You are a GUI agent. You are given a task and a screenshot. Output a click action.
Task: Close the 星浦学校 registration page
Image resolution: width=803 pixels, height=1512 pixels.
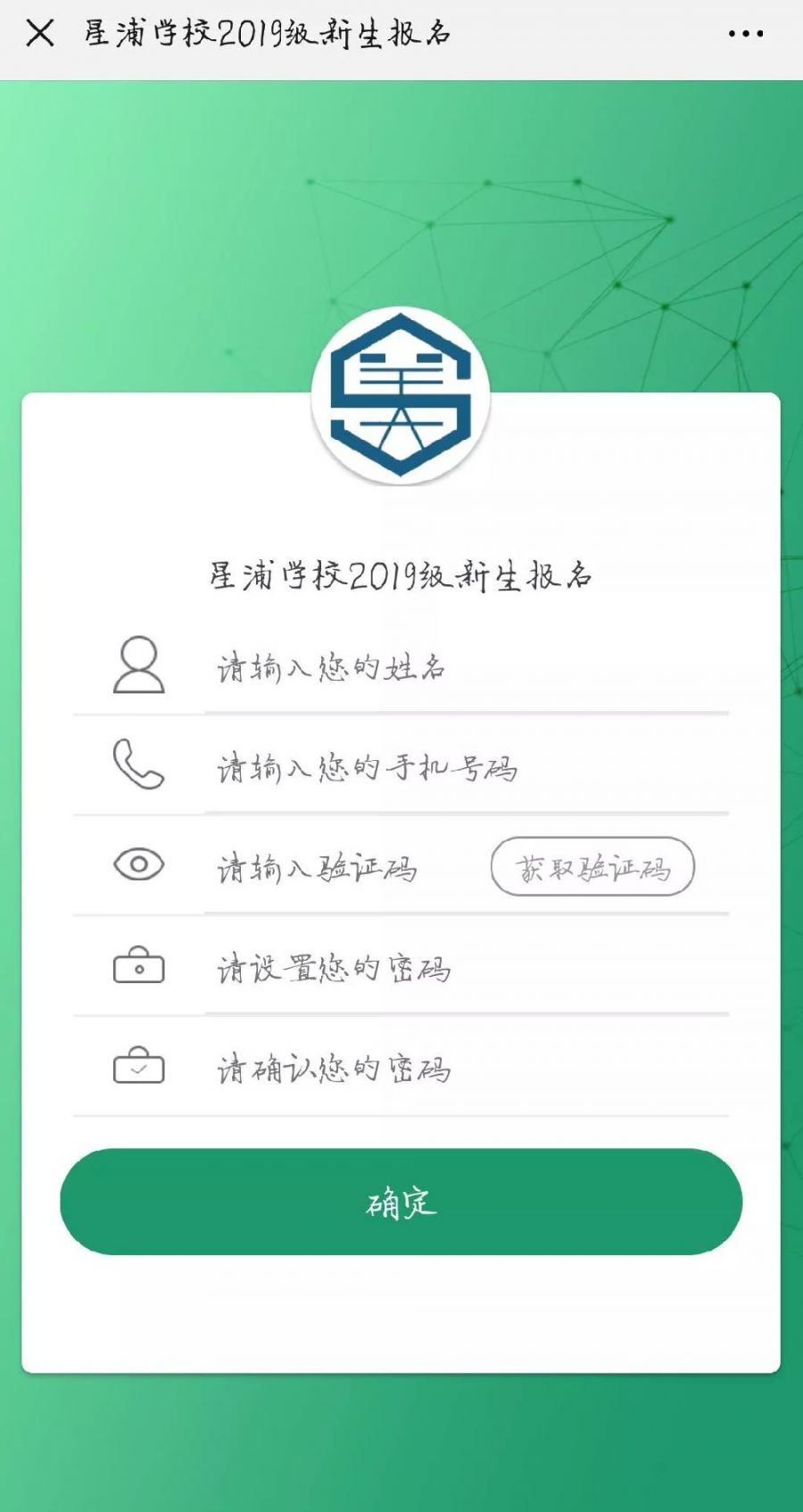point(40,34)
